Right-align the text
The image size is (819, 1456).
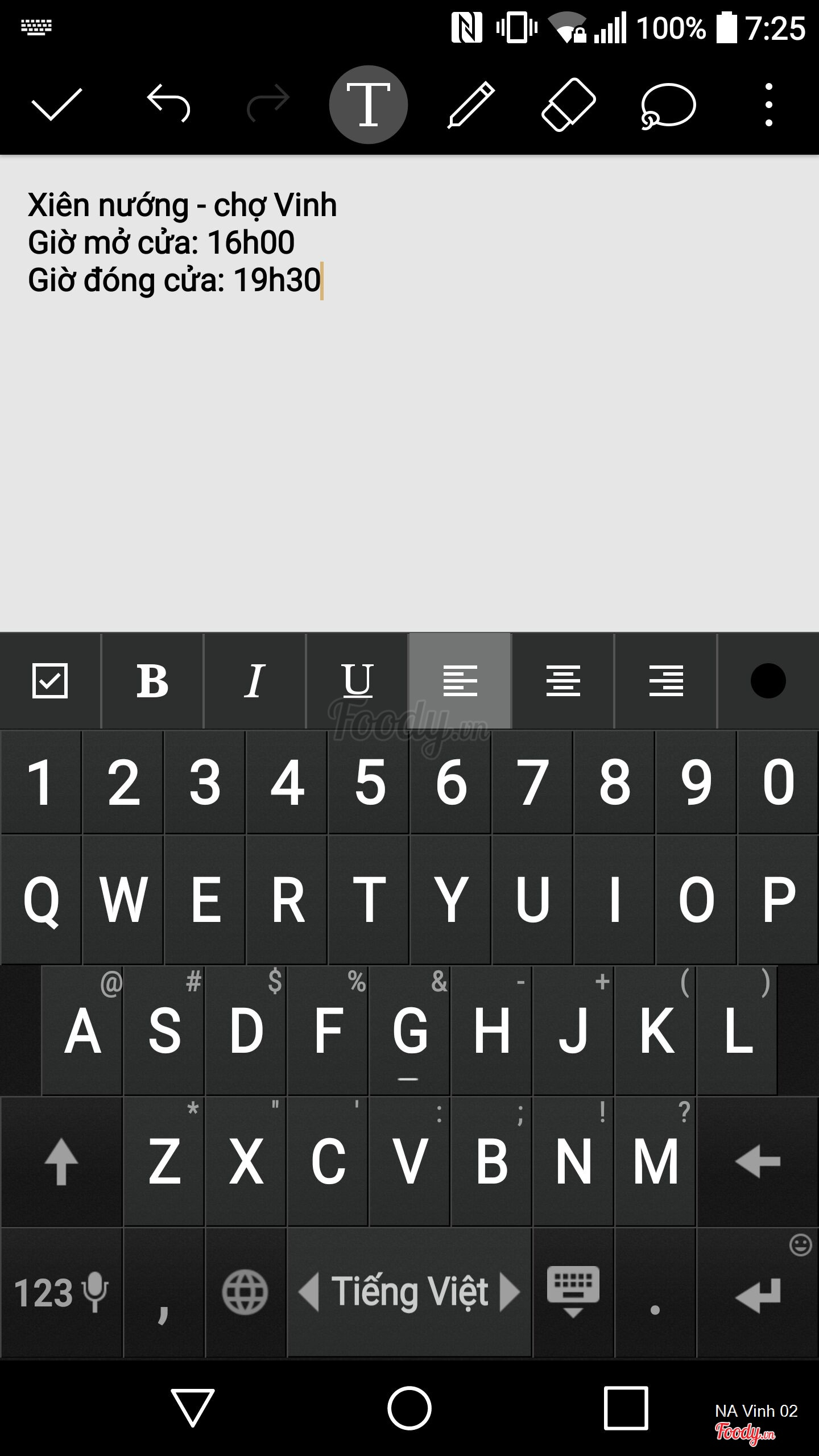[x=666, y=681]
